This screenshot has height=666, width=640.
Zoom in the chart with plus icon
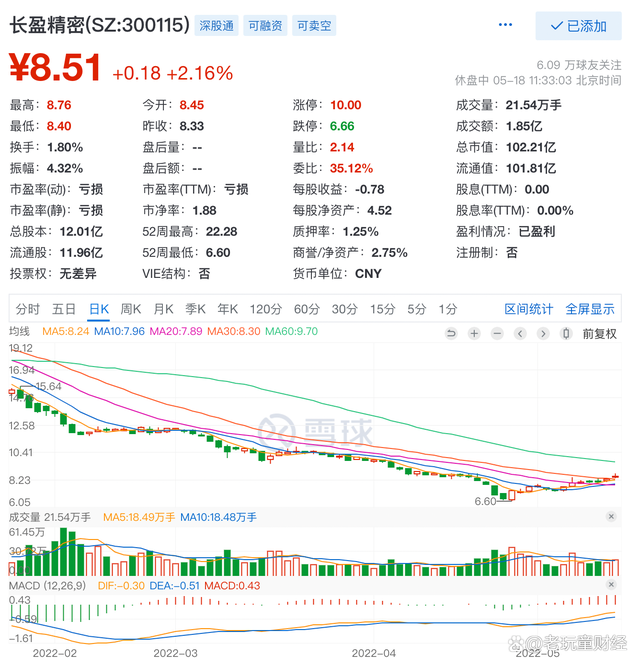click(x=475, y=334)
